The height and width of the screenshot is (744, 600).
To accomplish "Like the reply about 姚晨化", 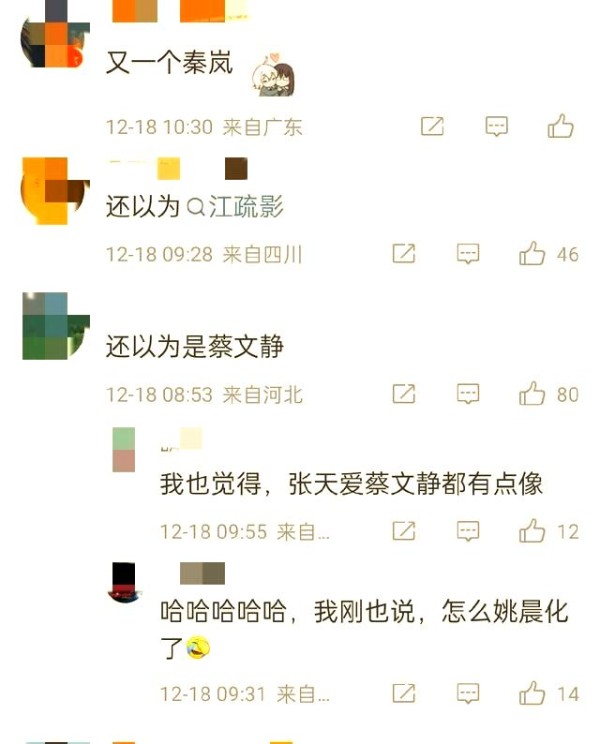I will click(533, 693).
